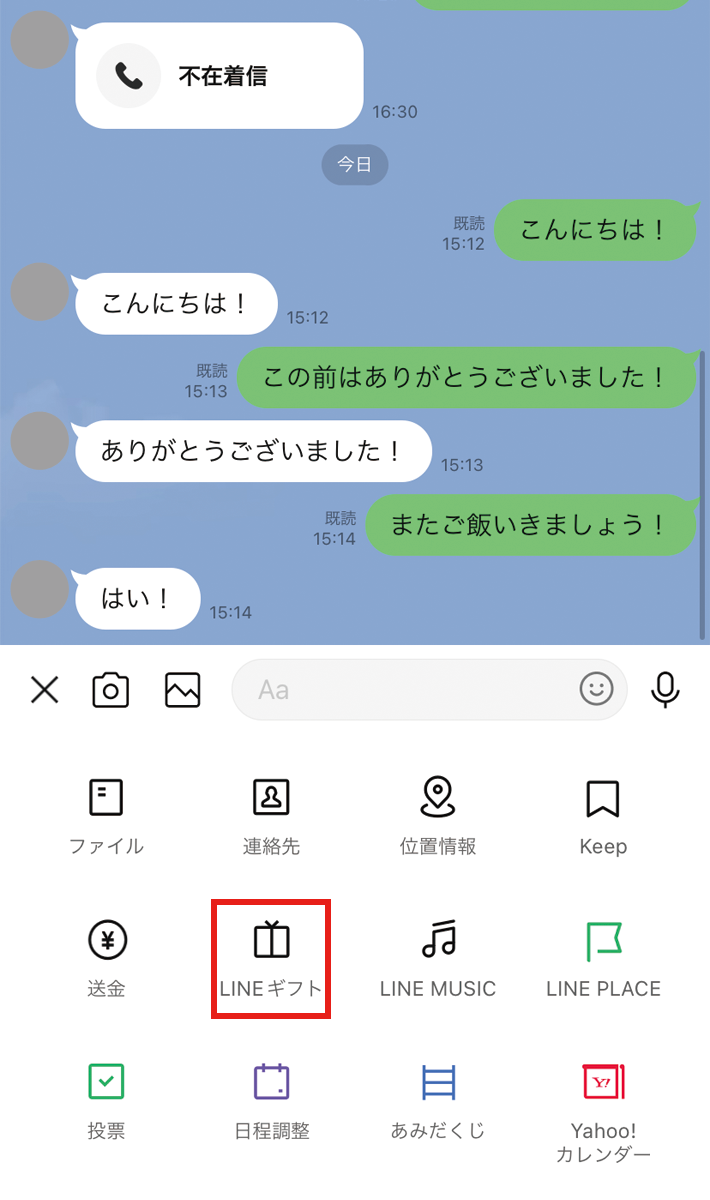
Task: Tap the 不在着信 missed call bubble
Action: 218,76
